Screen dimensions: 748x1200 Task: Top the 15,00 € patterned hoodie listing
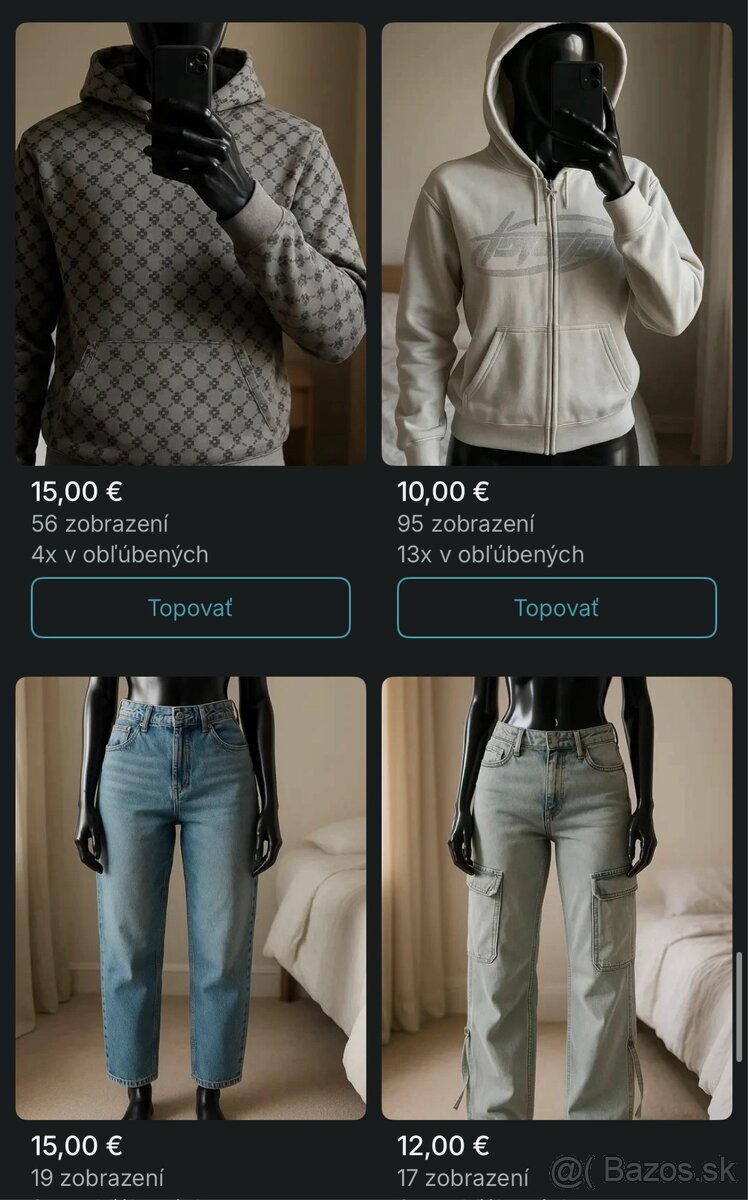click(190, 607)
